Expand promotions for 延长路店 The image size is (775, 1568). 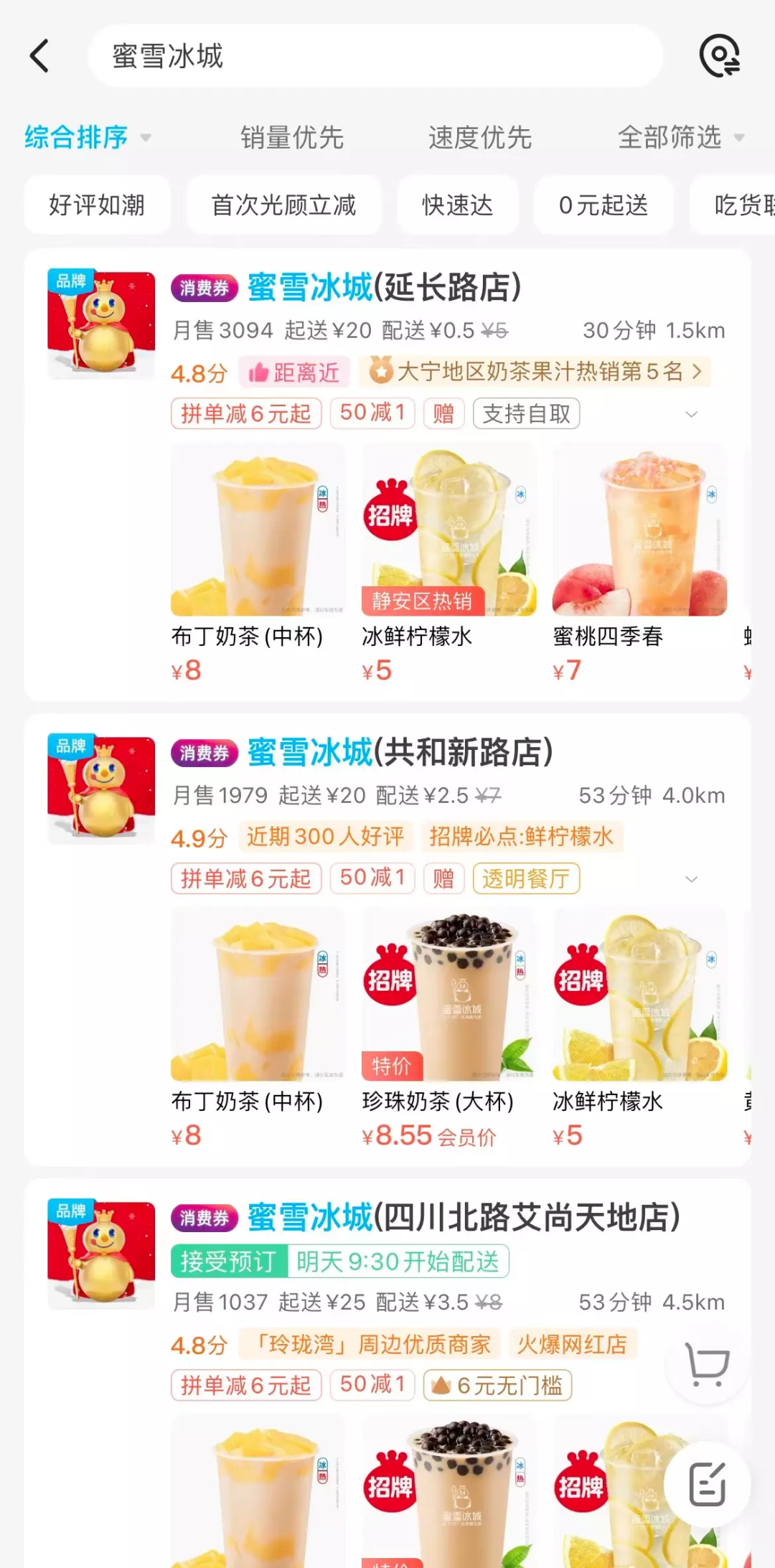coord(691,414)
